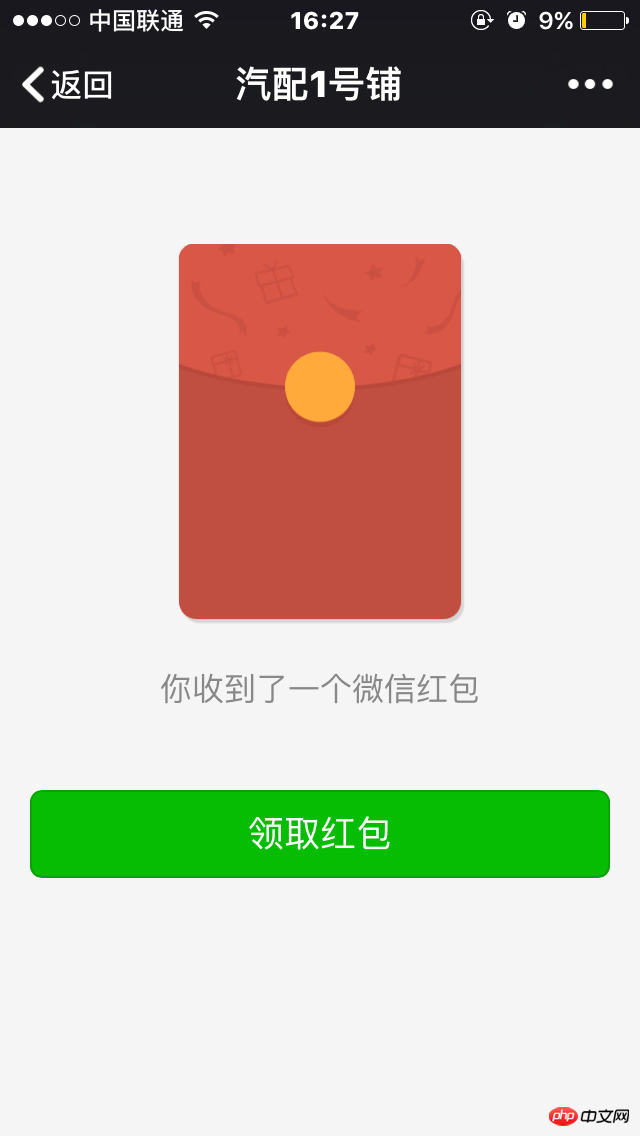The width and height of the screenshot is (640, 1136).
Task: Go back using the 返回 button
Action: (x=67, y=85)
